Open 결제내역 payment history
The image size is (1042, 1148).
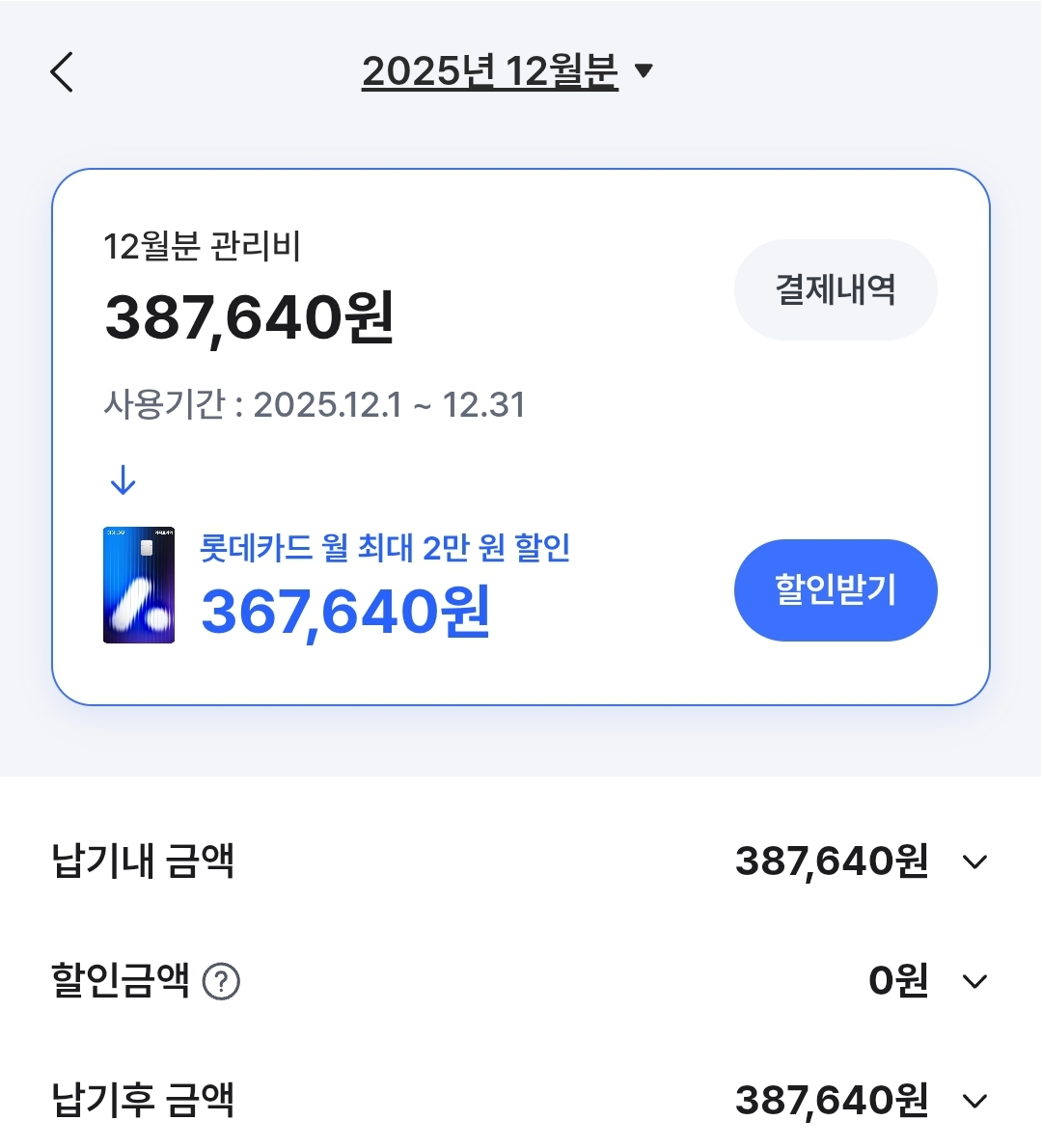pos(835,289)
